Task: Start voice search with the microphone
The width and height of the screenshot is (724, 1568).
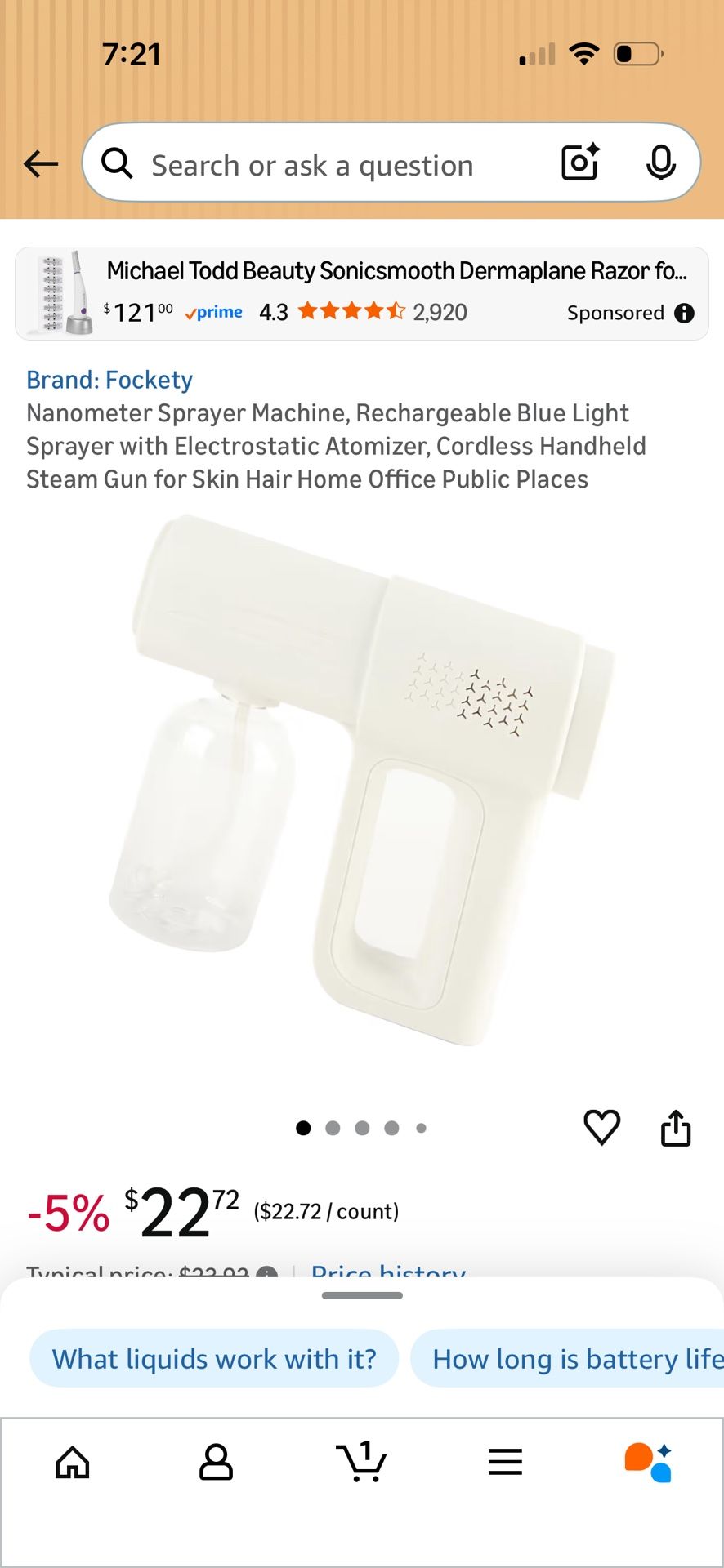Action: coord(660,163)
